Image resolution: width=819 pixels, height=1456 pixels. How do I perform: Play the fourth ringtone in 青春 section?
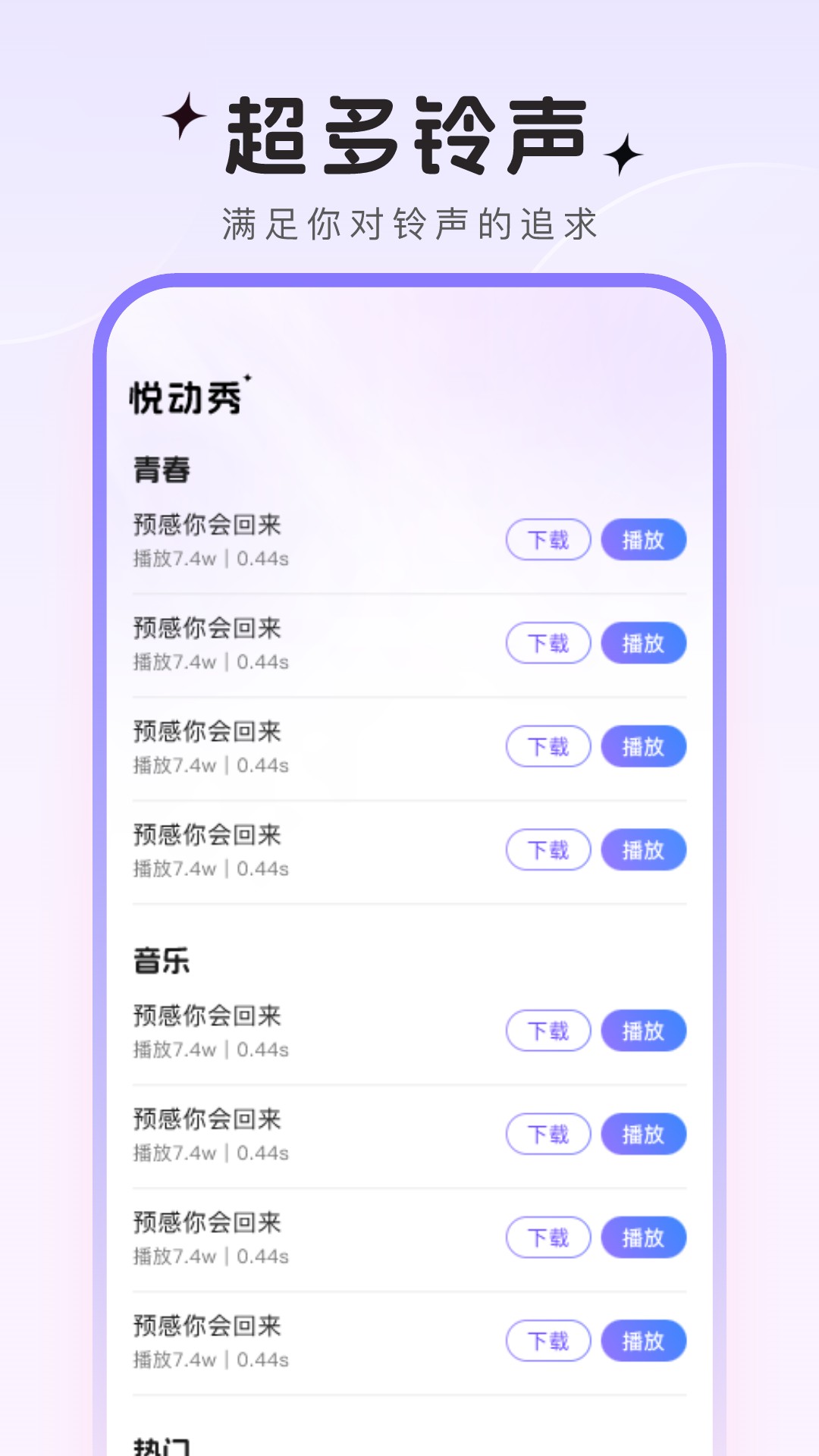click(x=644, y=850)
